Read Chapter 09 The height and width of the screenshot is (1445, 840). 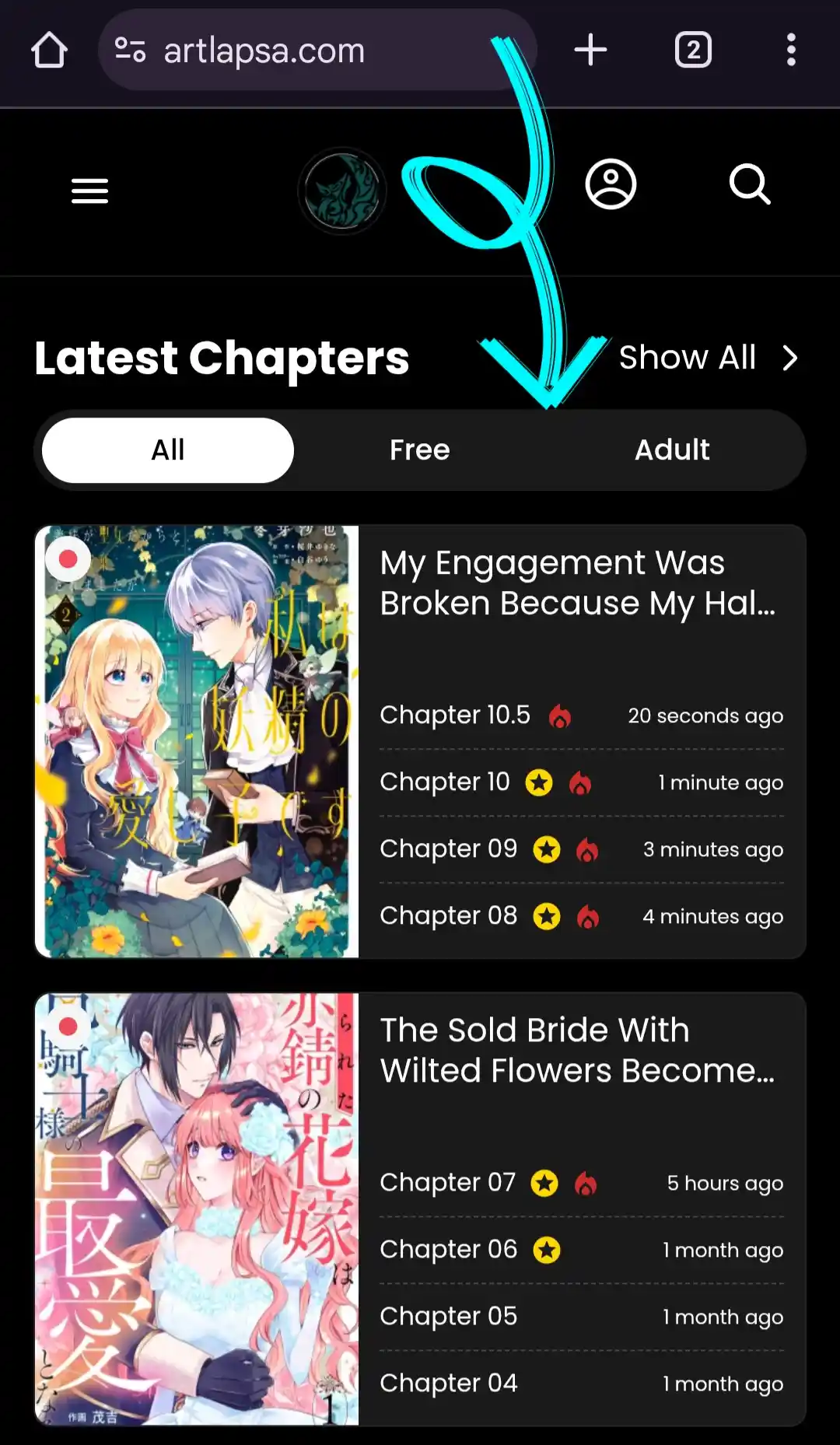pyautogui.click(x=448, y=848)
